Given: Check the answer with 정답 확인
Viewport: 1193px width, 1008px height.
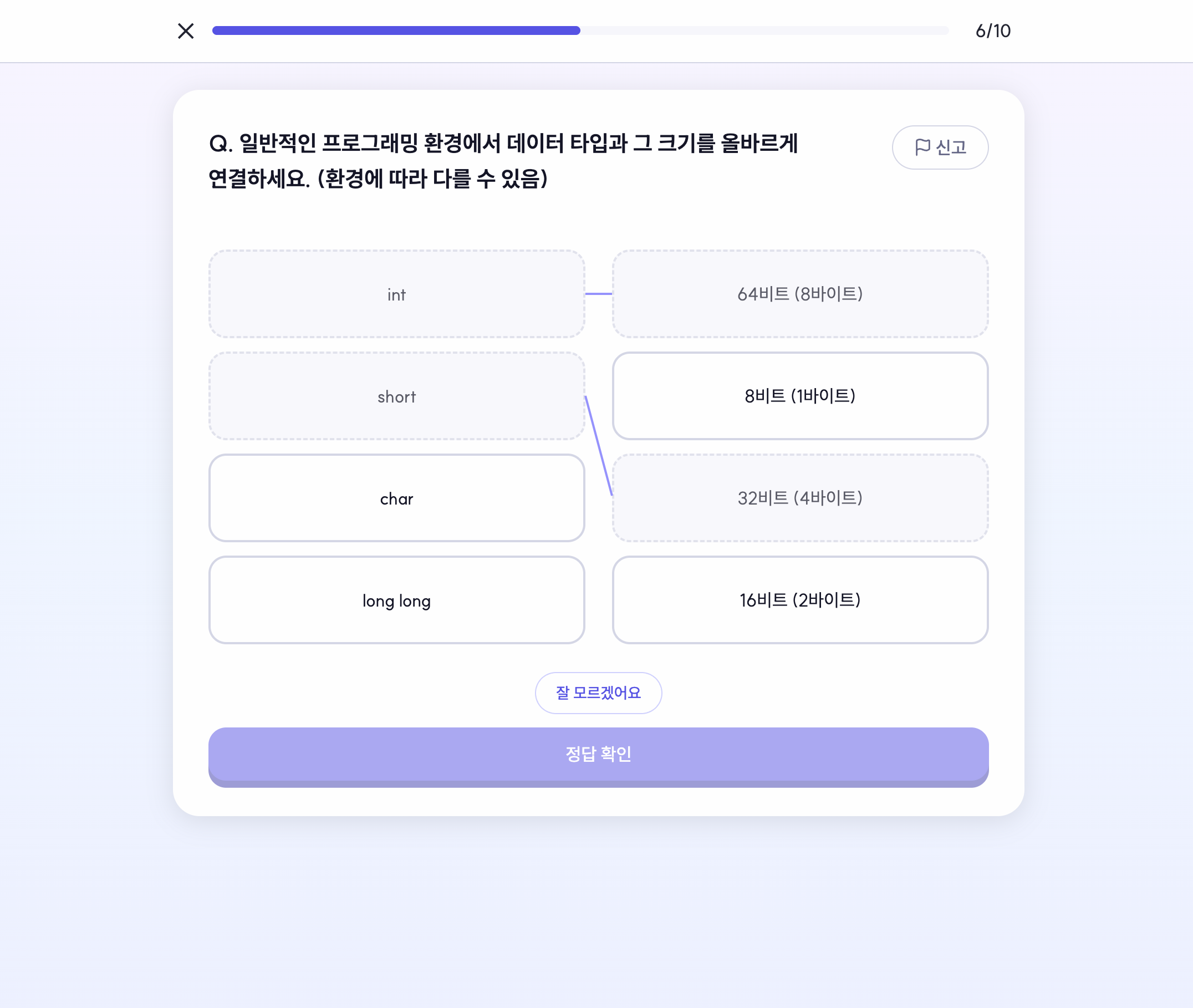Looking at the screenshot, I should click(x=598, y=754).
